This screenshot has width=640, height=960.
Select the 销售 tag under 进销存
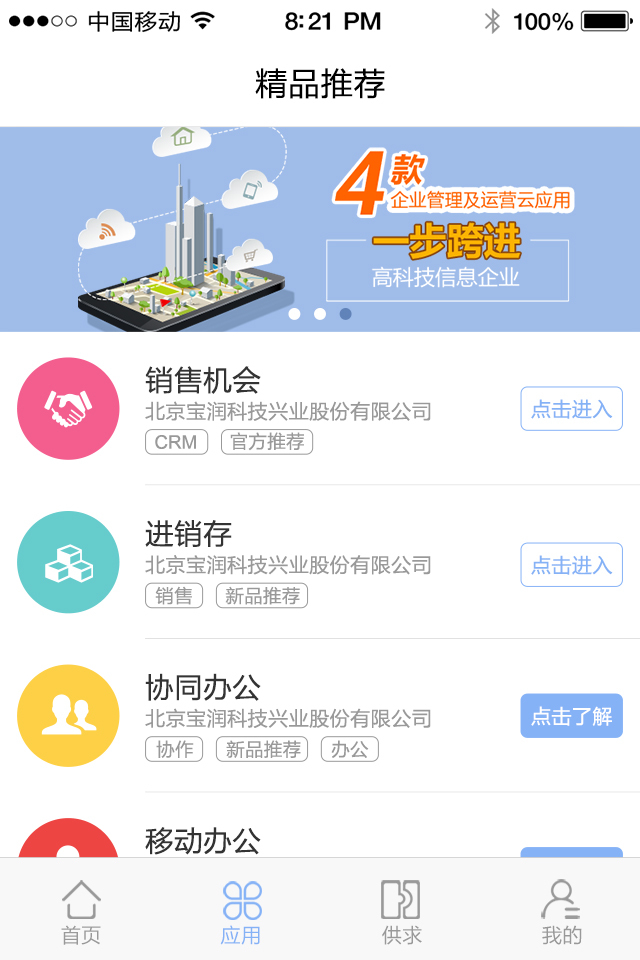[174, 596]
